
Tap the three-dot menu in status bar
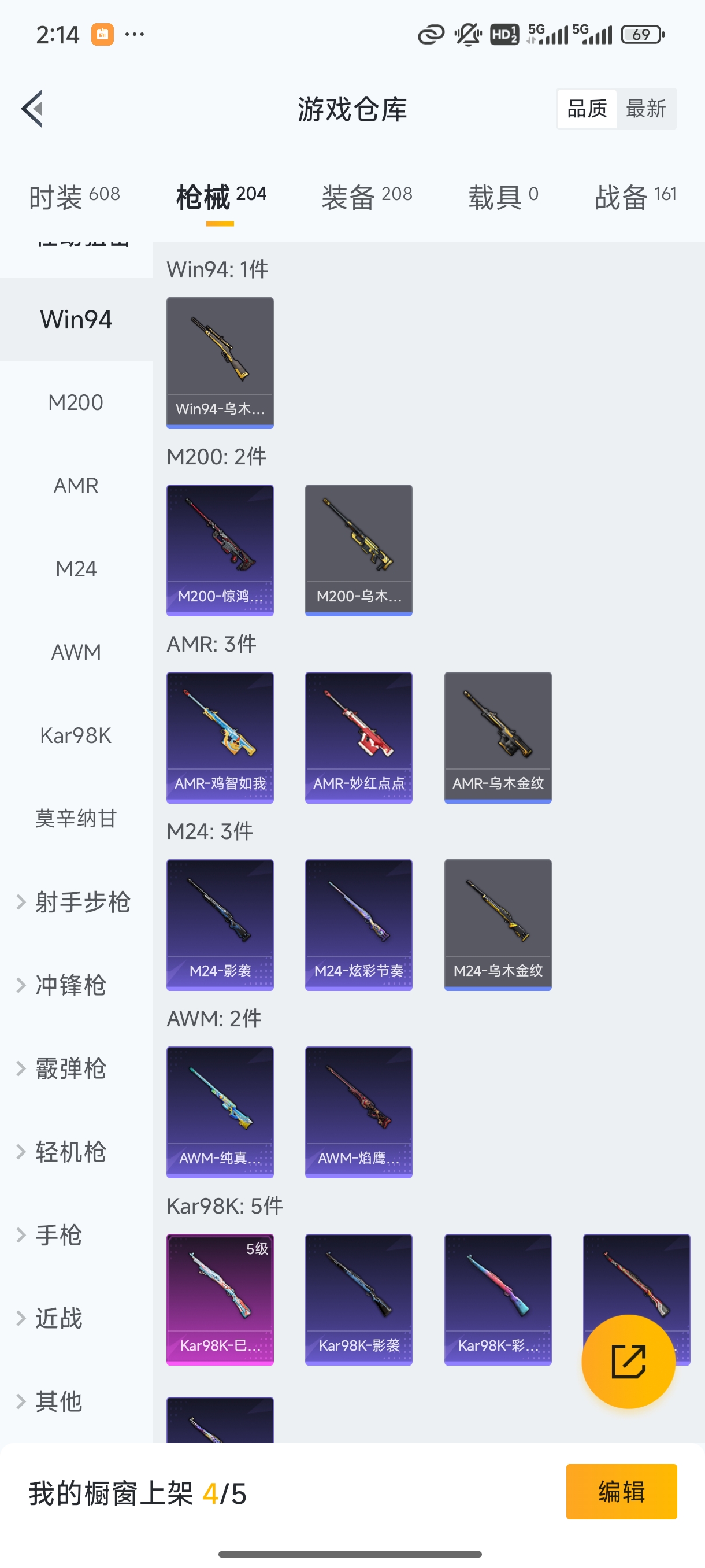click(134, 34)
